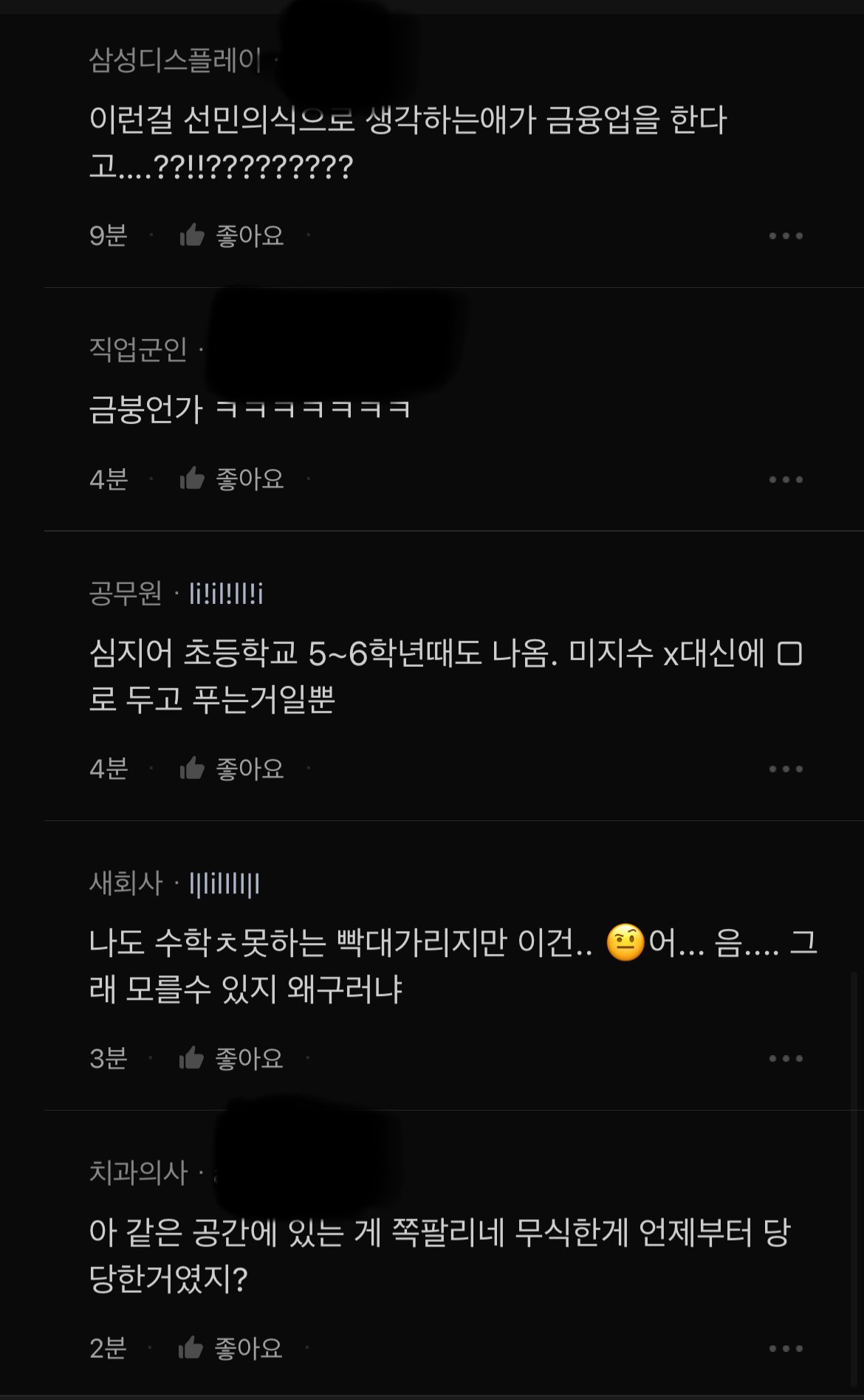Like the 새회사 comment about 수학
This screenshot has width=864, height=1400.
coord(231,1058)
